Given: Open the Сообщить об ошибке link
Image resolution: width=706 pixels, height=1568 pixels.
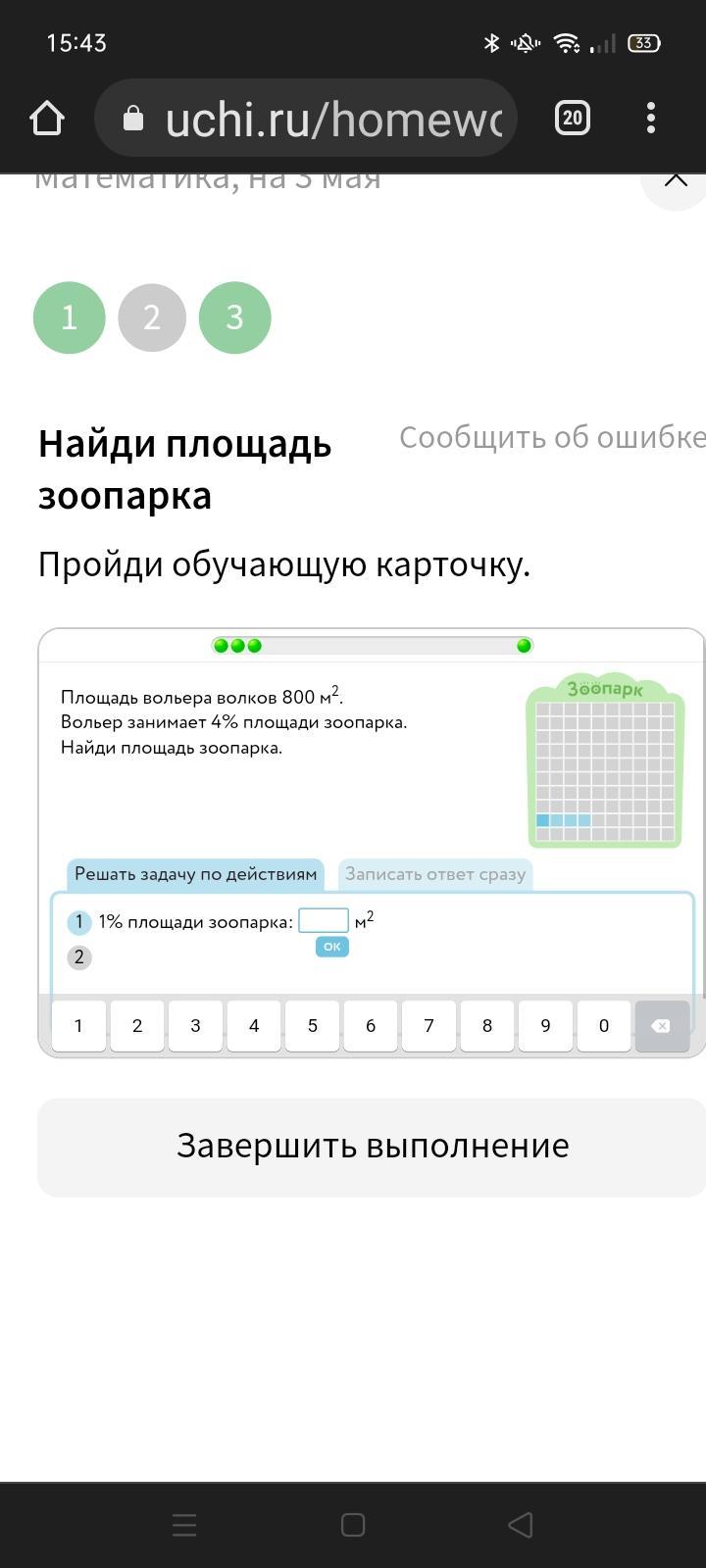Looking at the screenshot, I should 551,437.
